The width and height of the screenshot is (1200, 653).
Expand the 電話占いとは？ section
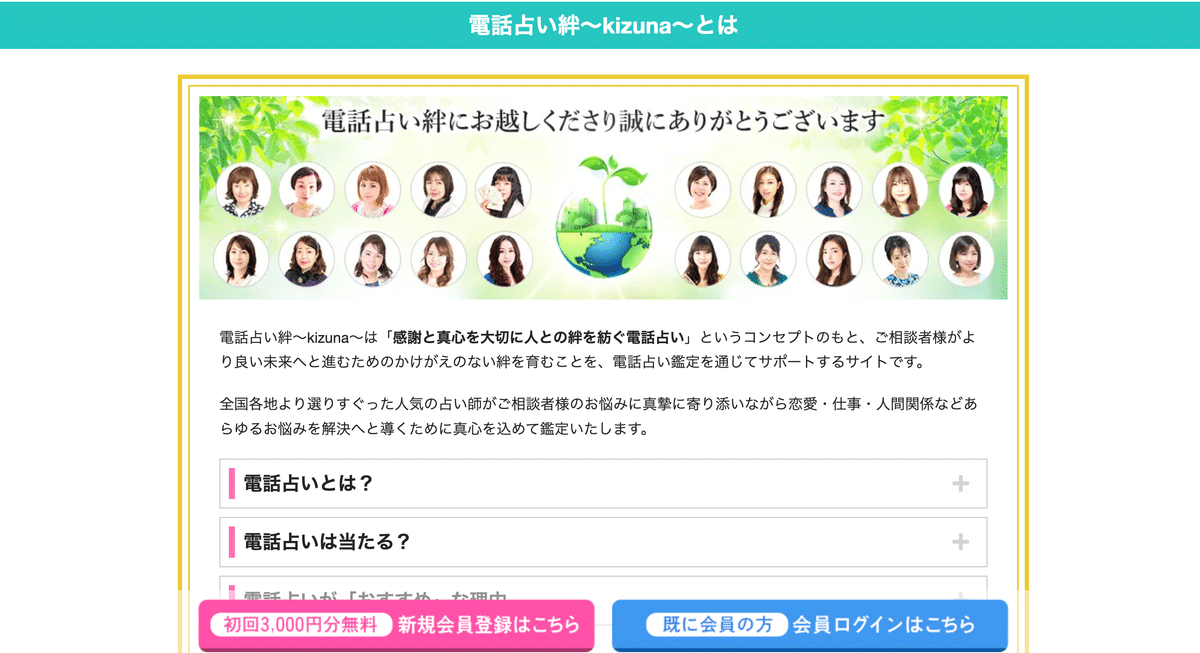(602, 484)
